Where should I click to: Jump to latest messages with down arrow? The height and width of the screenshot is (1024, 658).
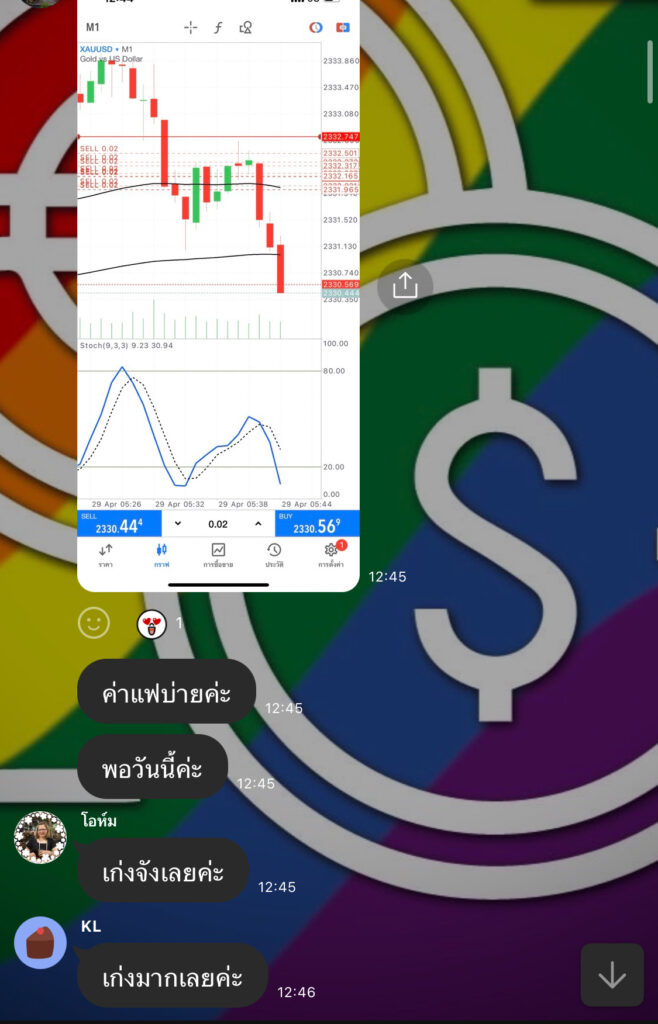coord(612,974)
